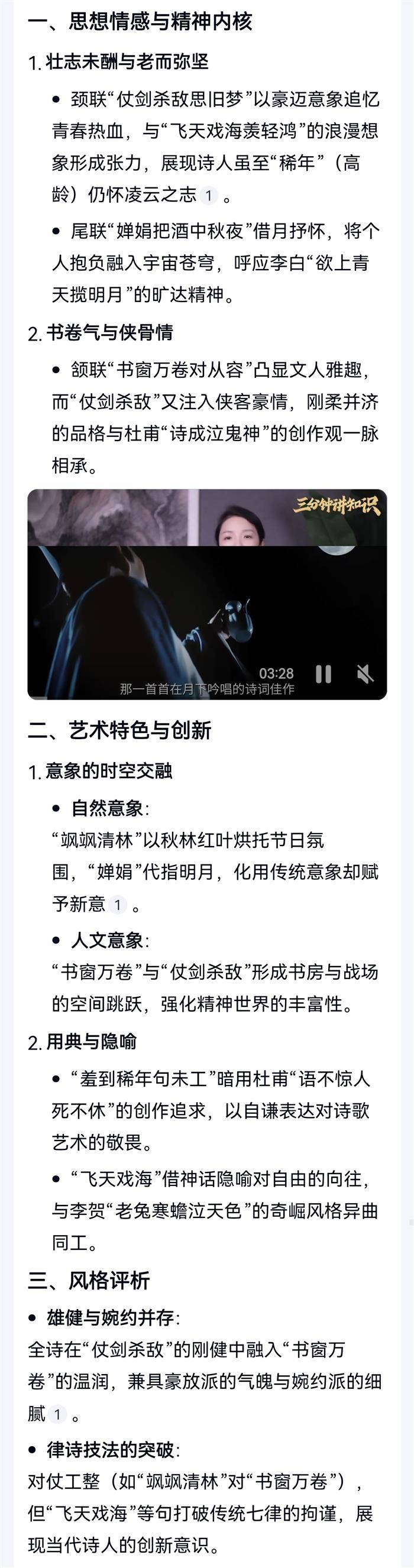The height and width of the screenshot is (1568, 414).
Task: Open citation 1 after 凌云之志
Action: pyautogui.click(x=209, y=196)
